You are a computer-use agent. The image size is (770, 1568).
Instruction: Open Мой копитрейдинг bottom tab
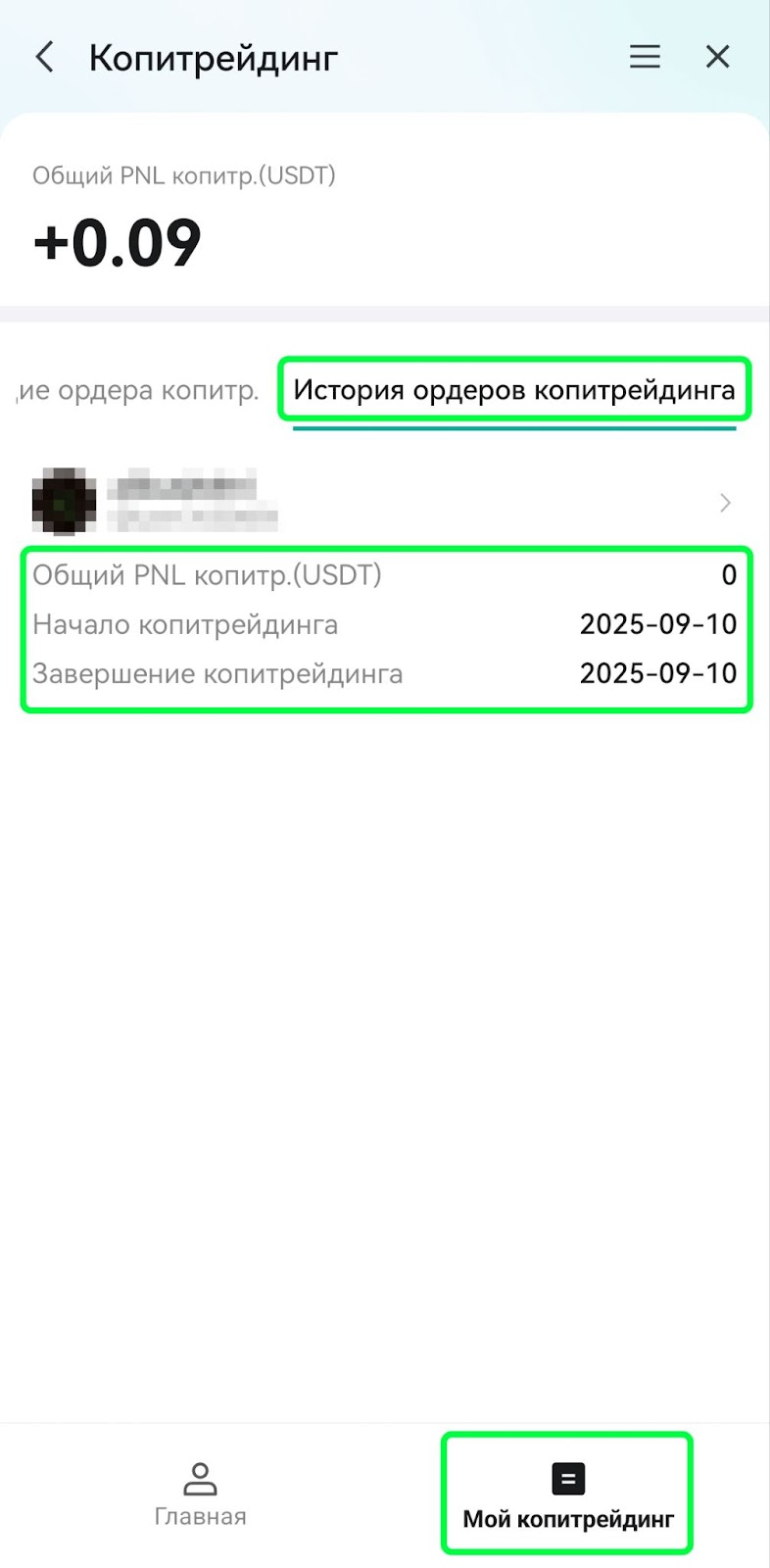point(568,1494)
